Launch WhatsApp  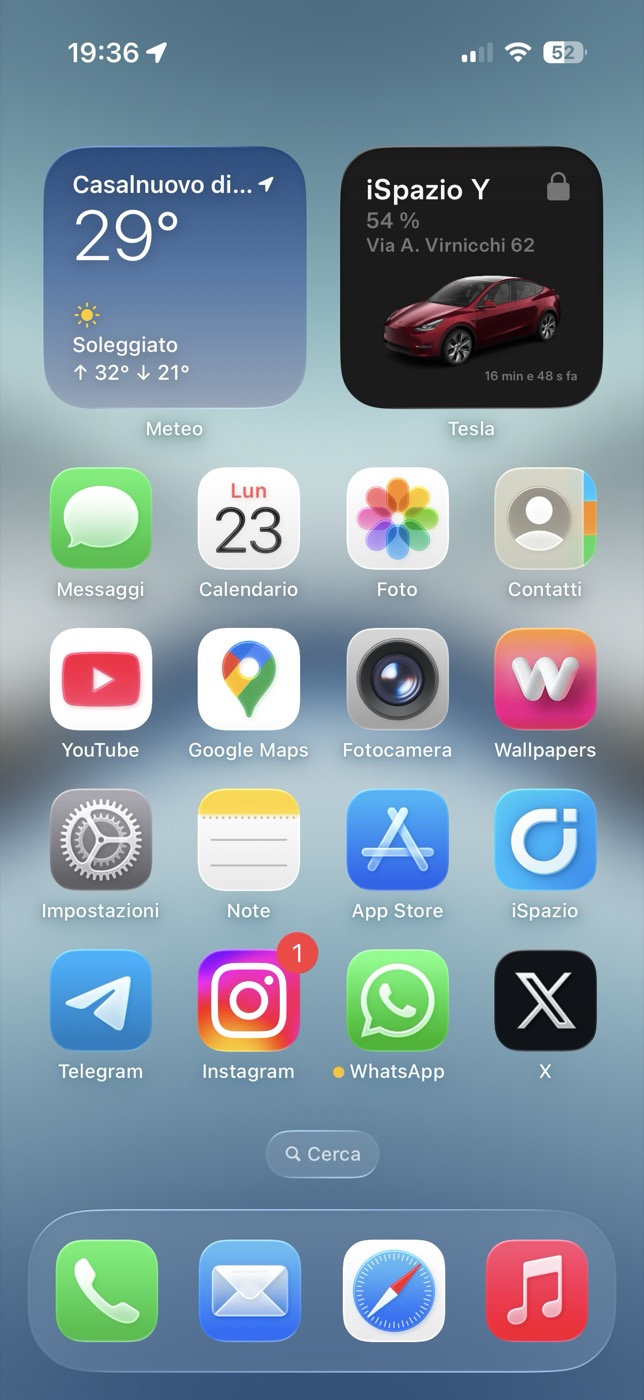click(397, 1001)
